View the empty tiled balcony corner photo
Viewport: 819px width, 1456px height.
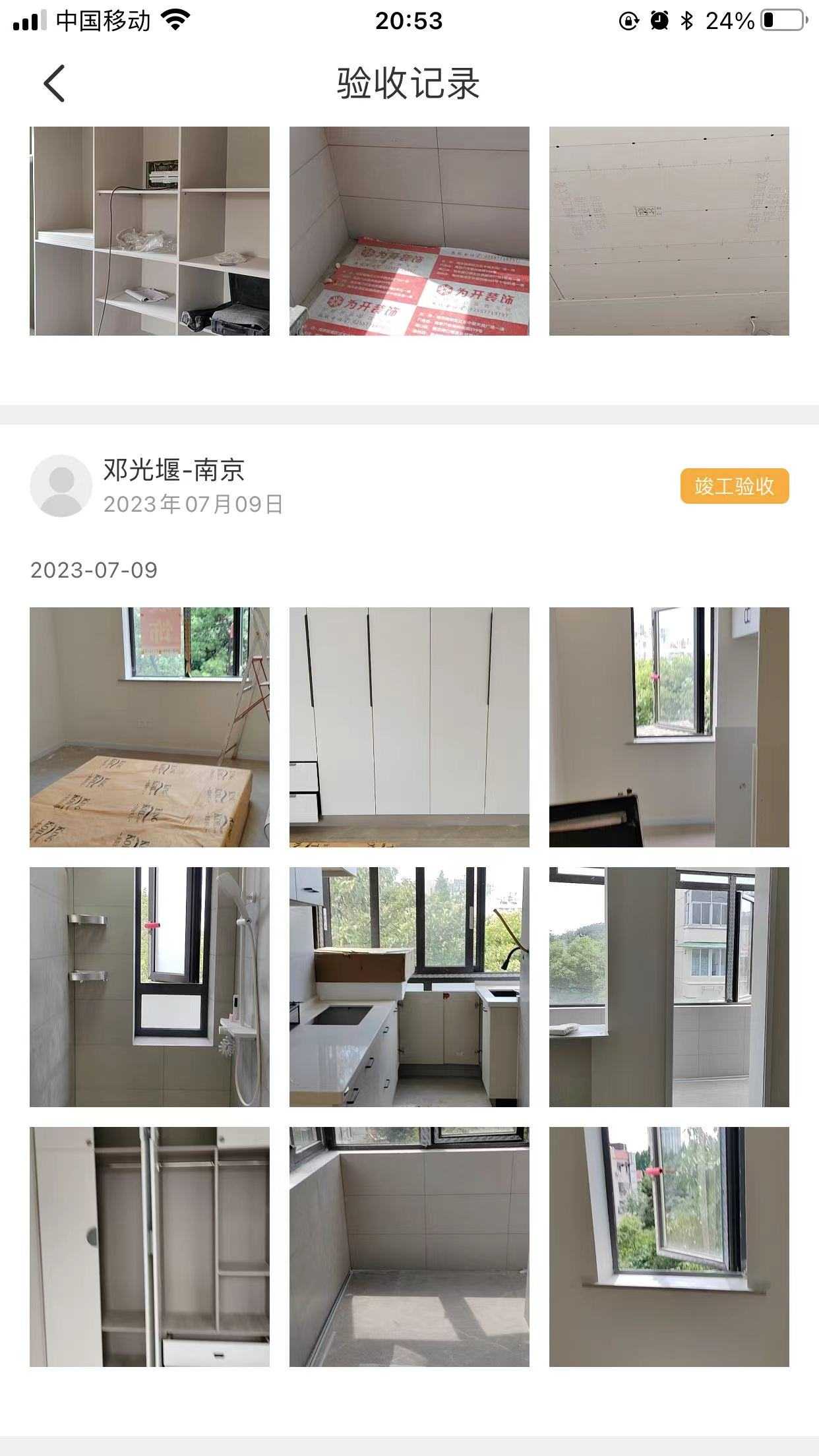(x=409, y=1246)
